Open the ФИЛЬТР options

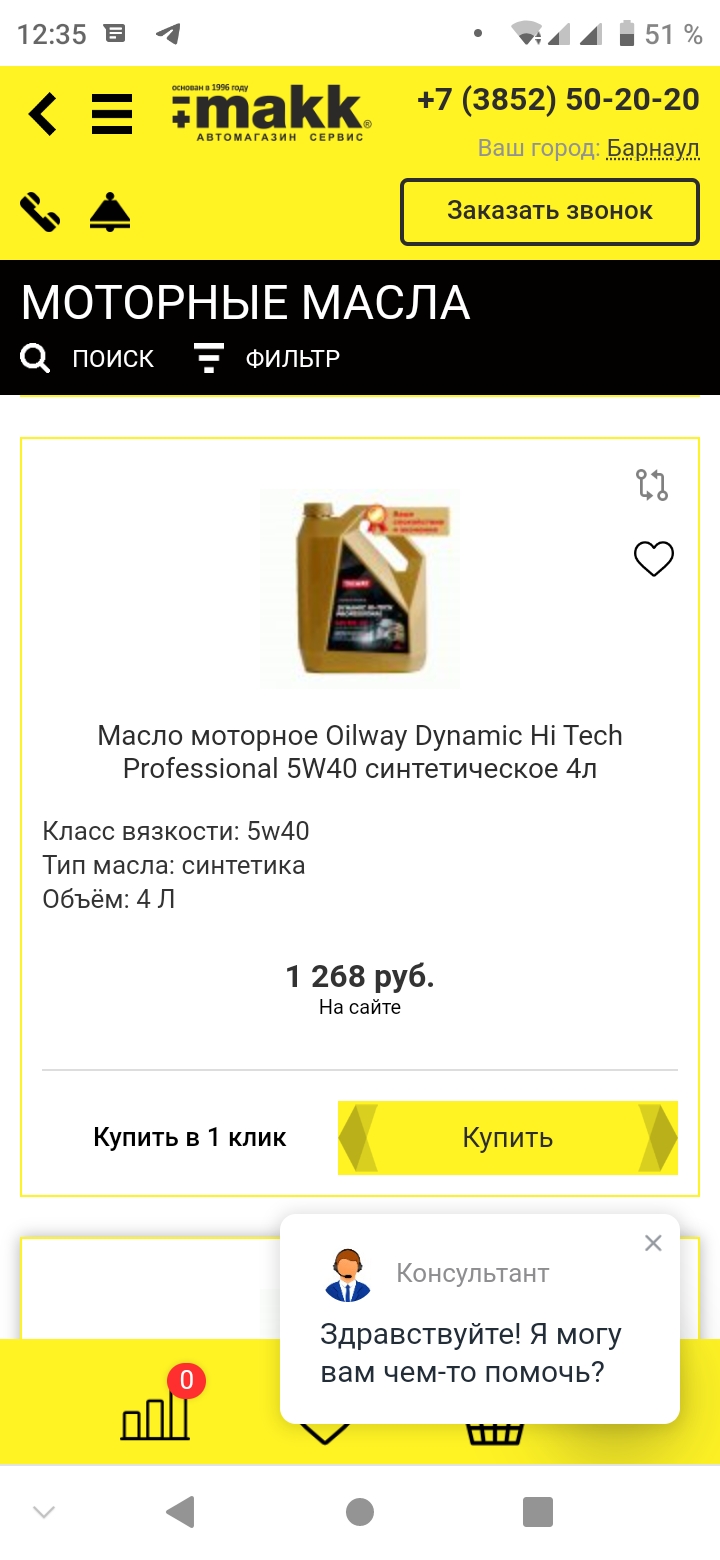(x=266, y=358)
